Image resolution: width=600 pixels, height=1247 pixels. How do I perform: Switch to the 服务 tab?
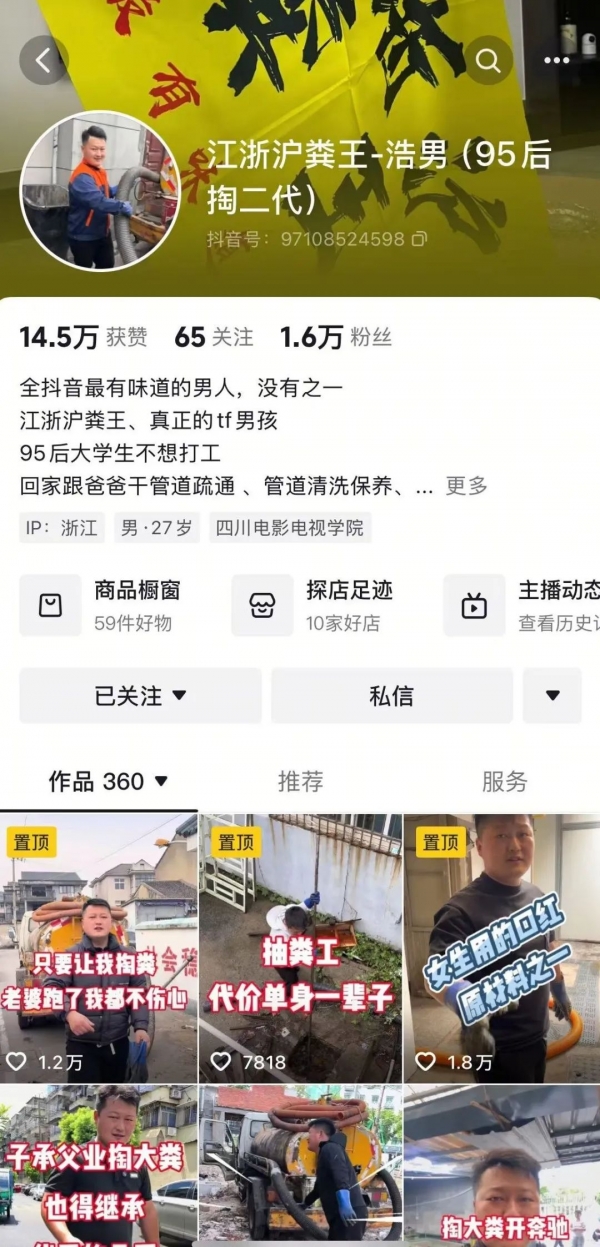pyautogui.click(x=503, y=781)
